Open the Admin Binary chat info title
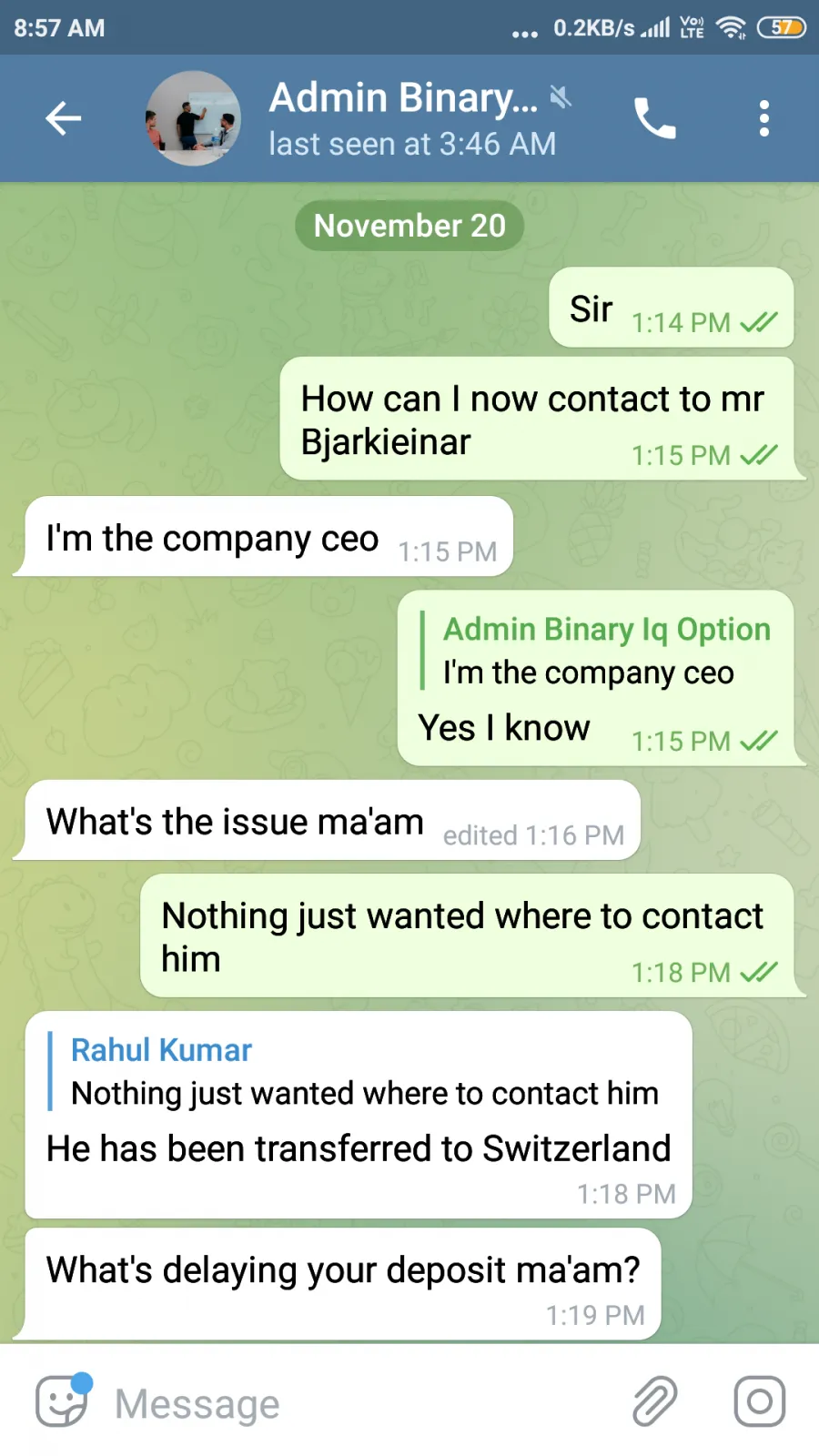 pos(403,97)
